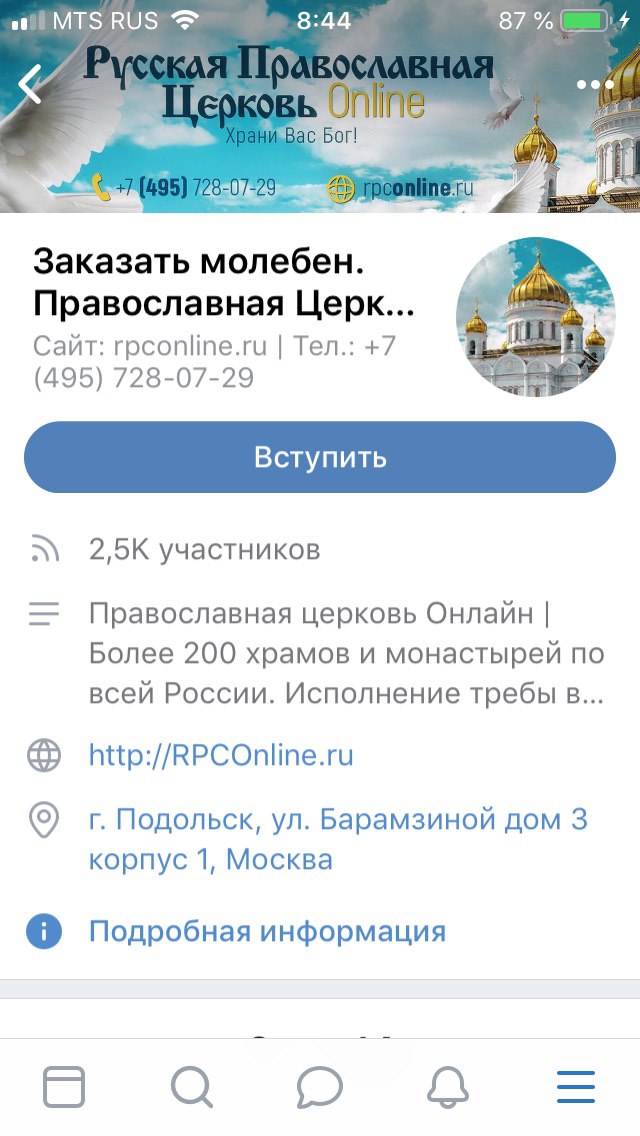Open the round community avatar photo
The image size is (640, 1136).
(x=536, y=317)
